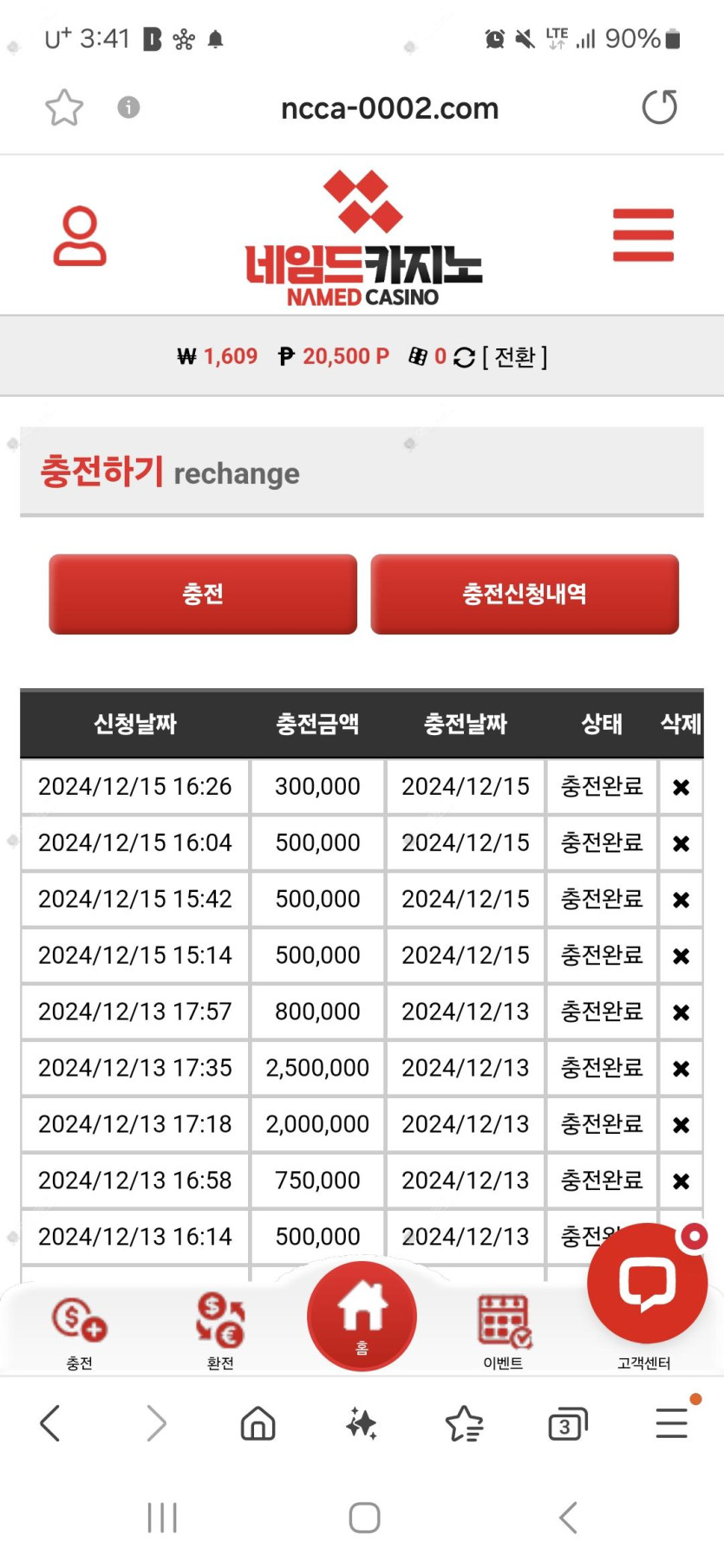
Task: Open the 고객센터 chat bubble
Action: [x=647, y=1285]
